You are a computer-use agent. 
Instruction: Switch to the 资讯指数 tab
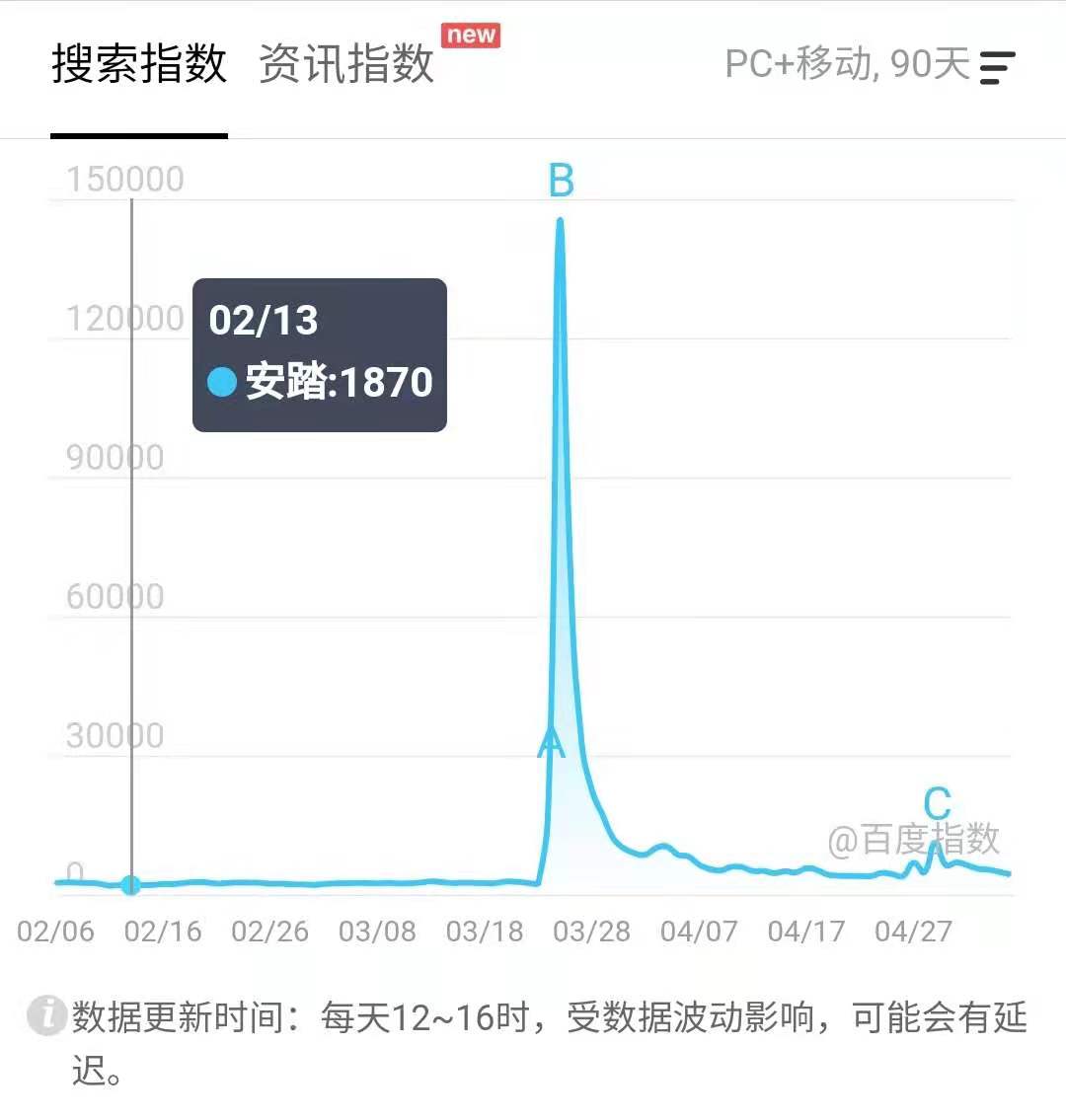(x=346, y=64)
